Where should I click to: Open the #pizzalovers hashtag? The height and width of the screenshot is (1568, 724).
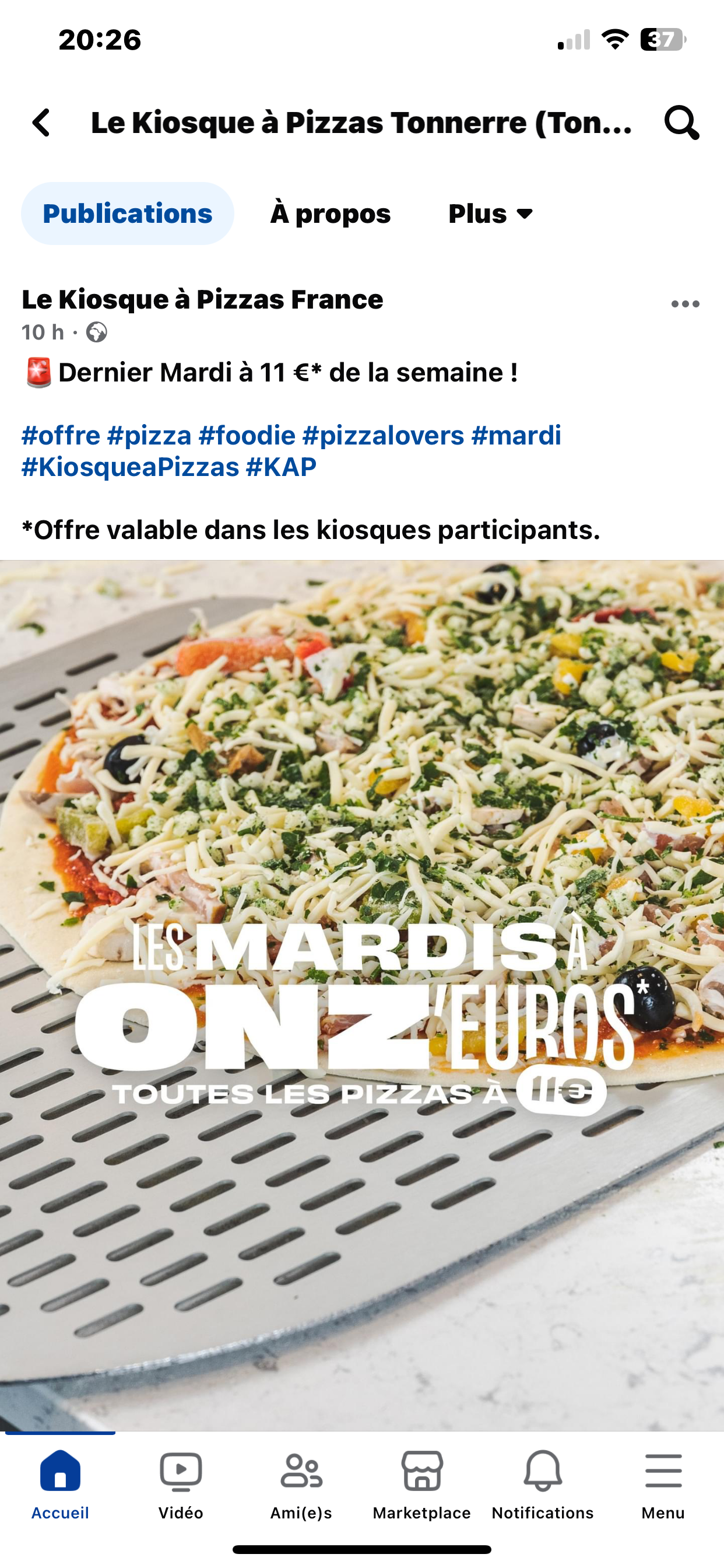pos(384,436)
